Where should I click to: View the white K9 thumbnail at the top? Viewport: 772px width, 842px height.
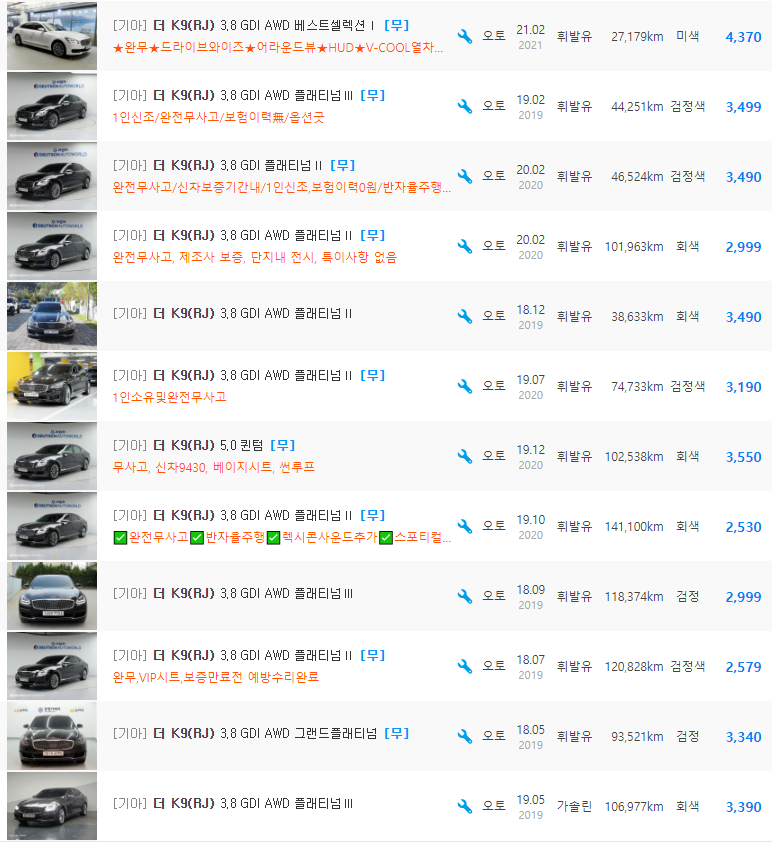(x=52, y=35)
